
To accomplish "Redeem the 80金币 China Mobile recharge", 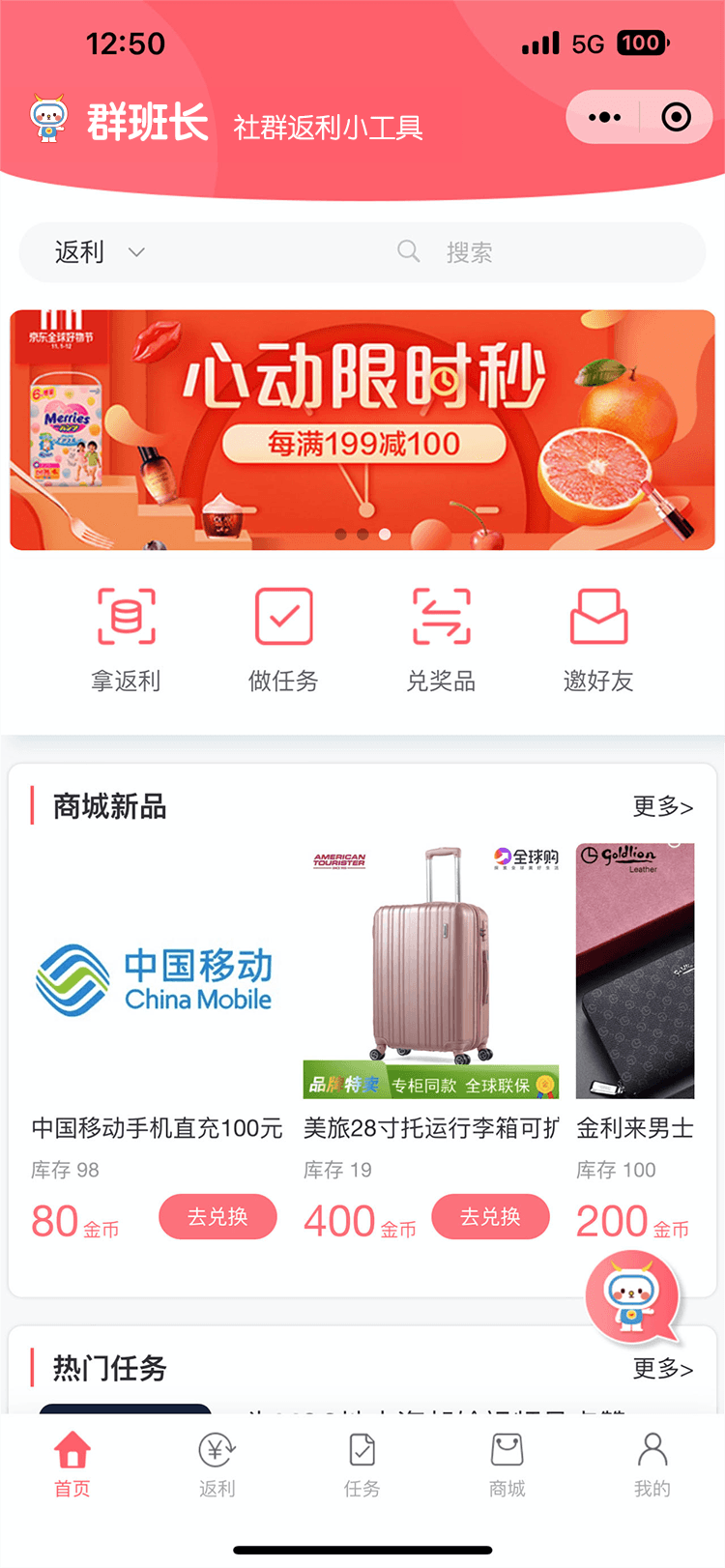I will click(x=217, y=1217).
